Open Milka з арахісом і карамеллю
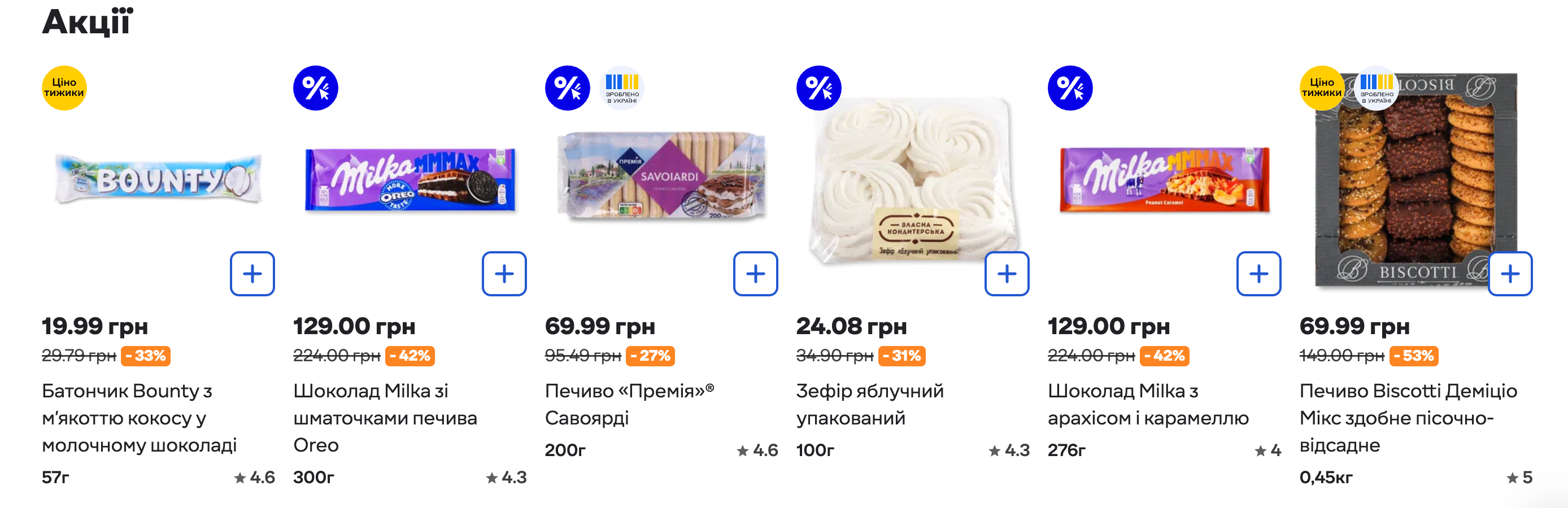 pos(1147,404)
